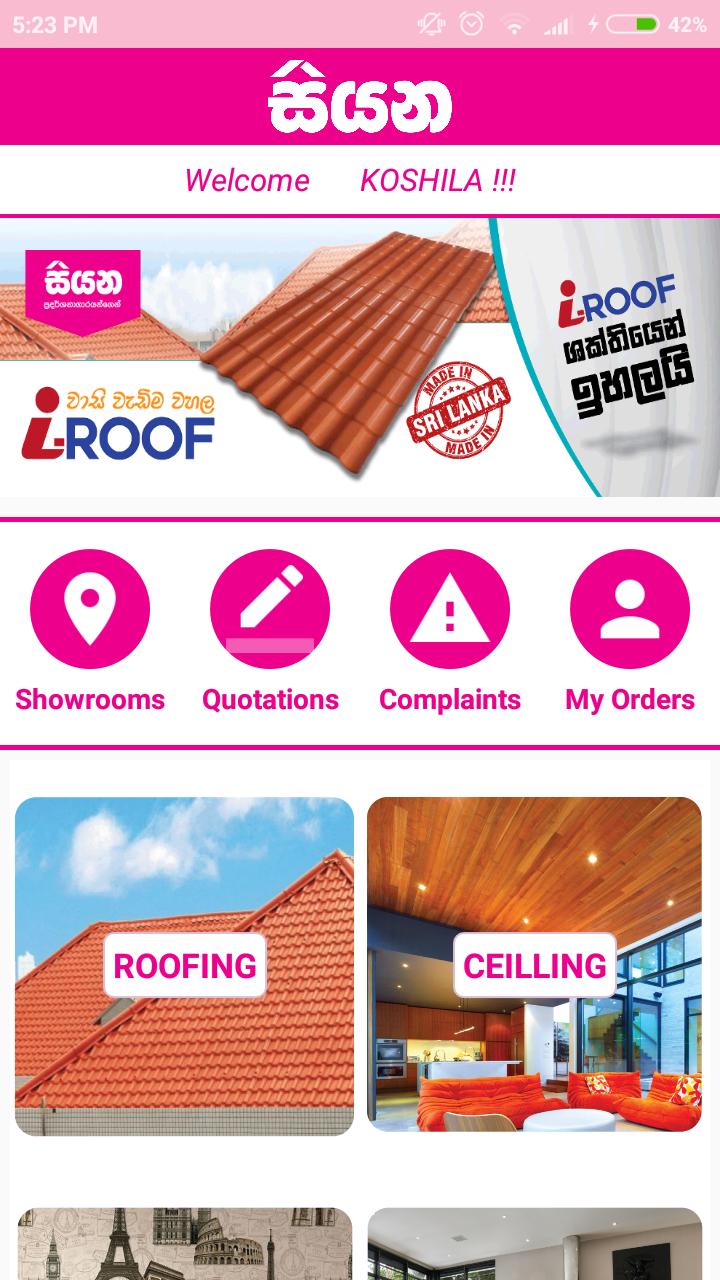Open the Ceilling category tile
The width and height of the screenshot is (720, 1280).
pos(534,966)
